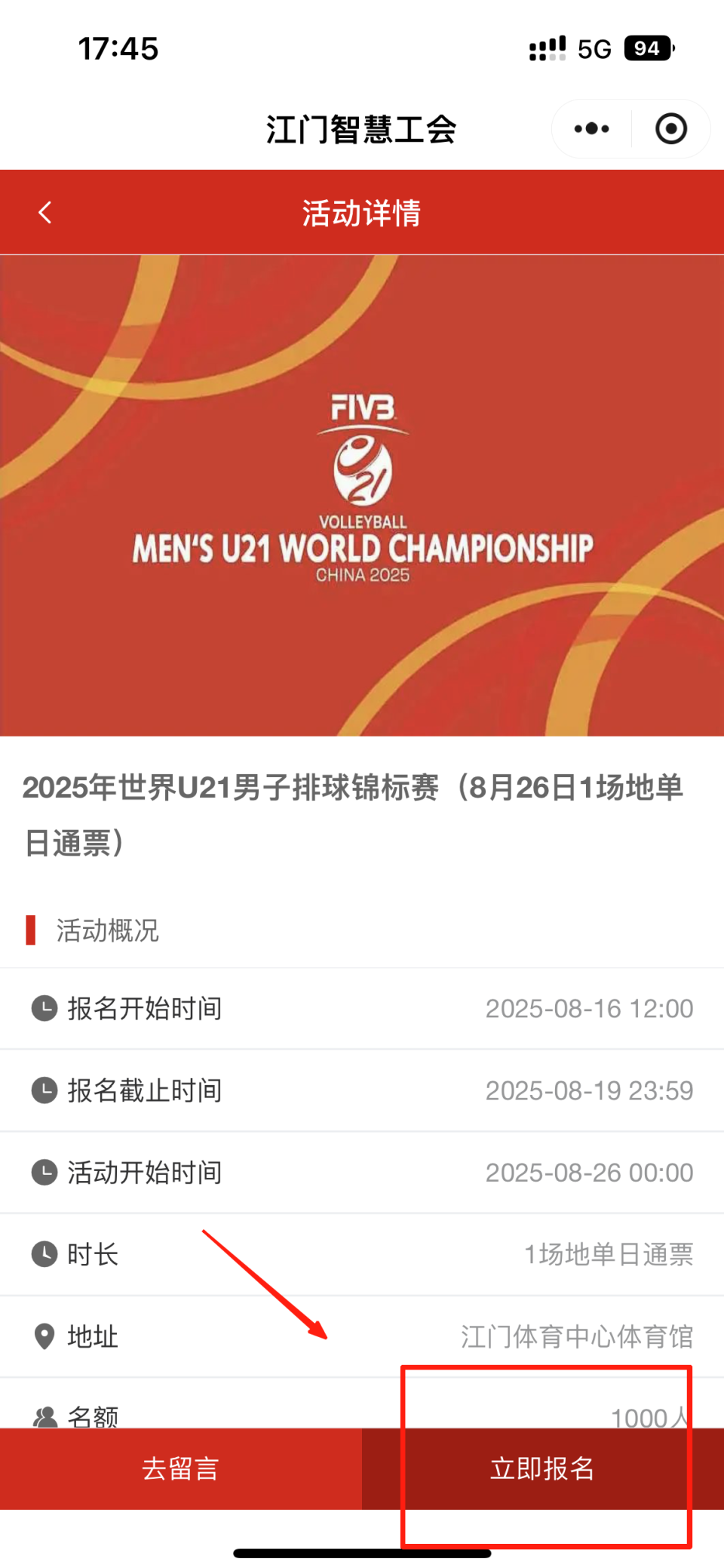The image size is (724, 1568).
Task: Open the mini program three-dot menu
Action: click(591, 129)
